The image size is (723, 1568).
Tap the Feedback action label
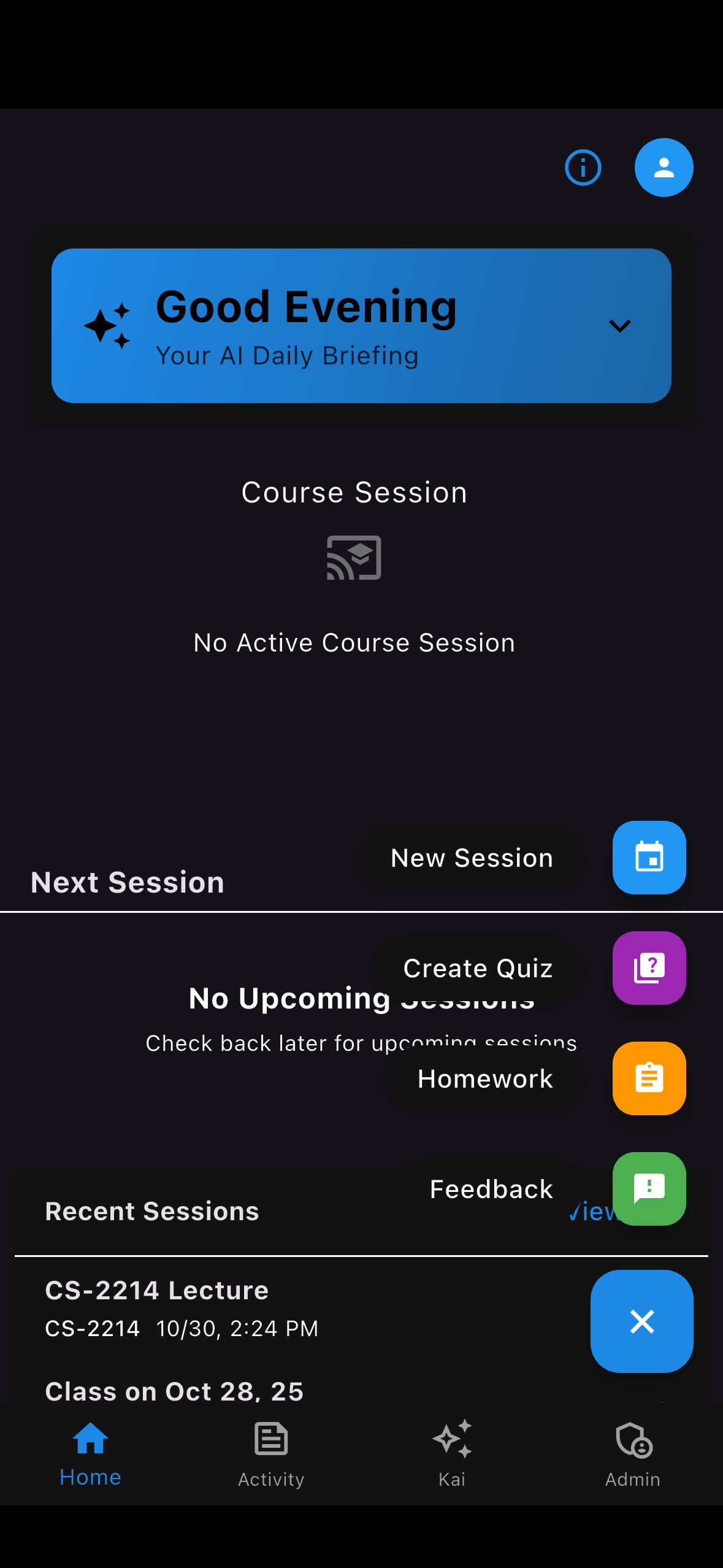(490, 1189)
